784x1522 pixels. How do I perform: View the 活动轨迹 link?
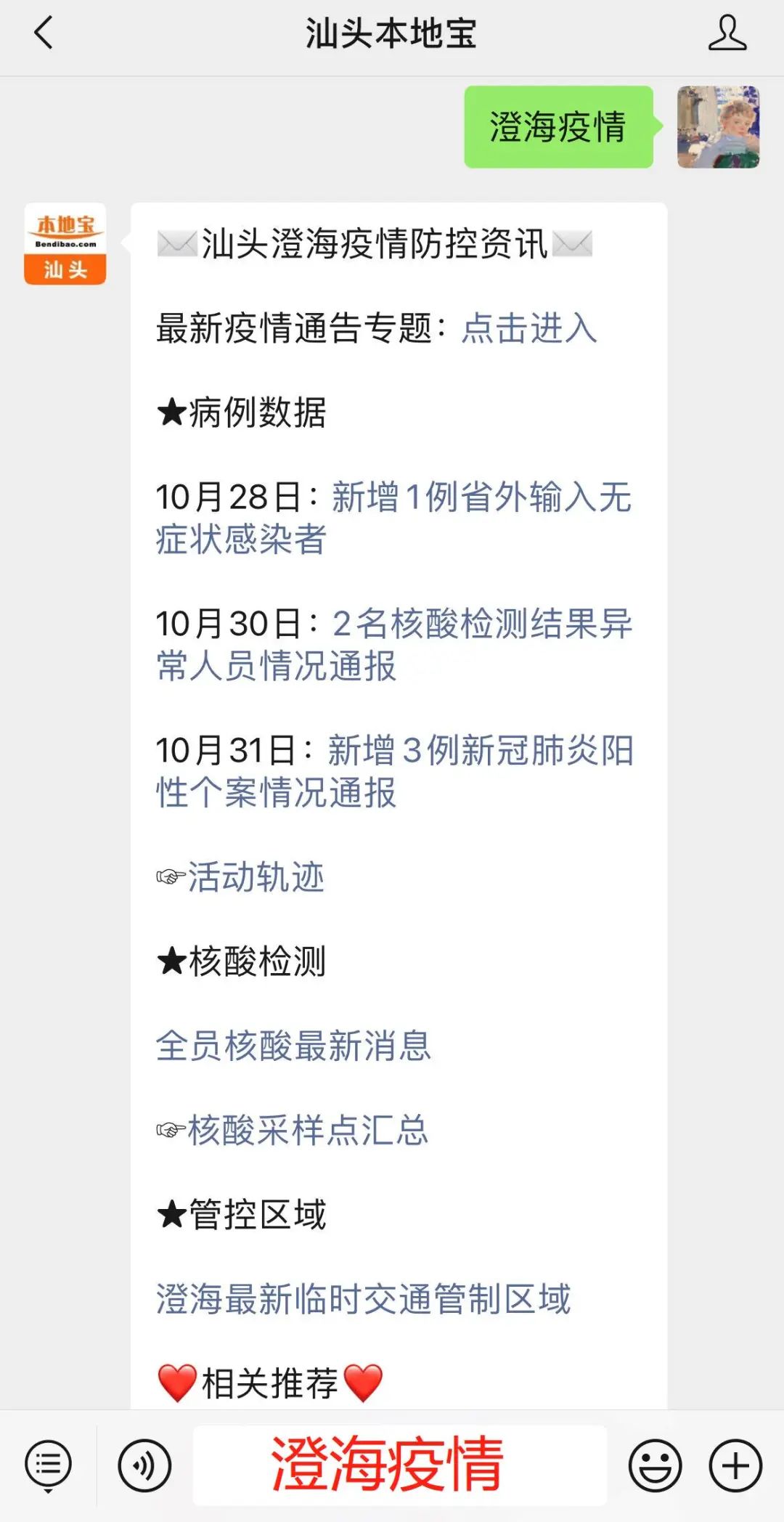tap(256, 877)
